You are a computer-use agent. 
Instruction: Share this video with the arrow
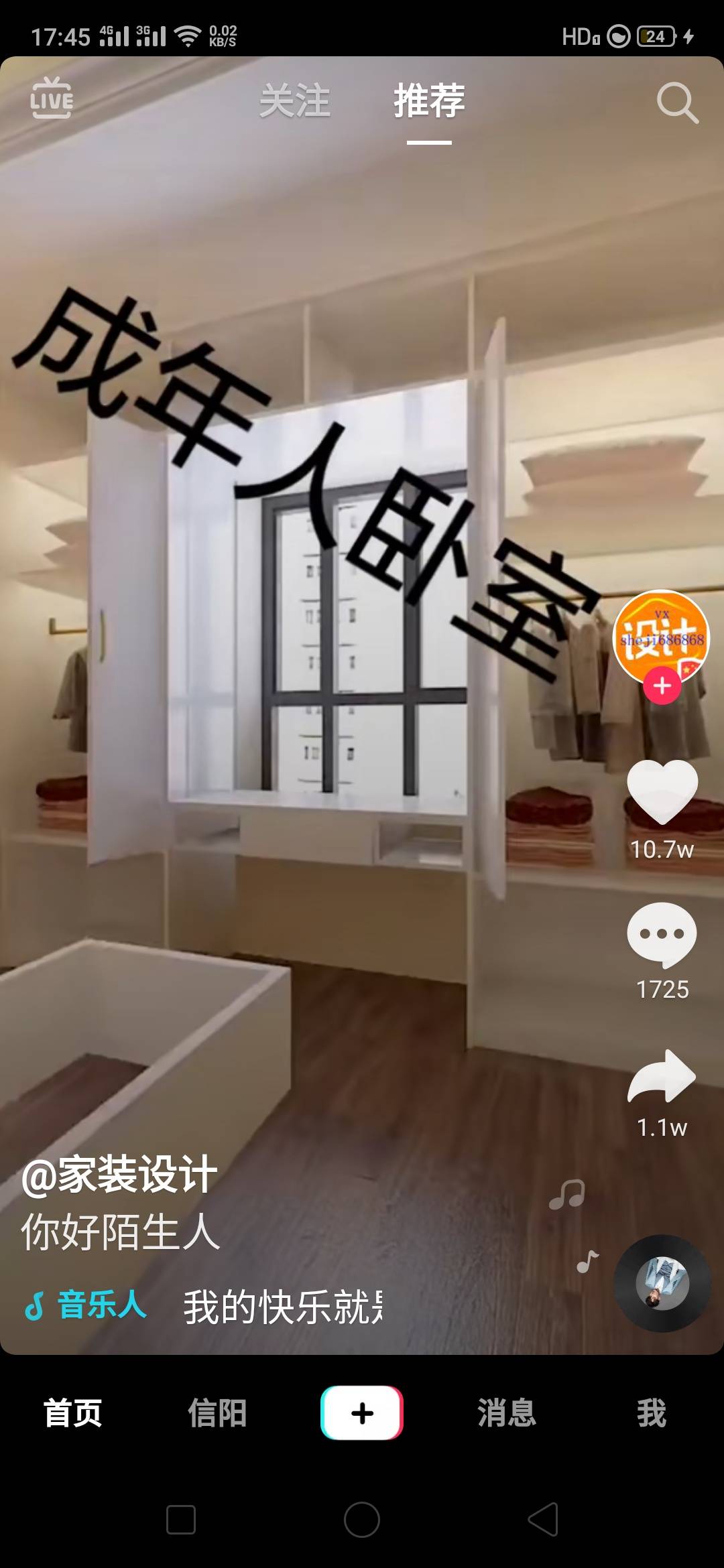662,1077
